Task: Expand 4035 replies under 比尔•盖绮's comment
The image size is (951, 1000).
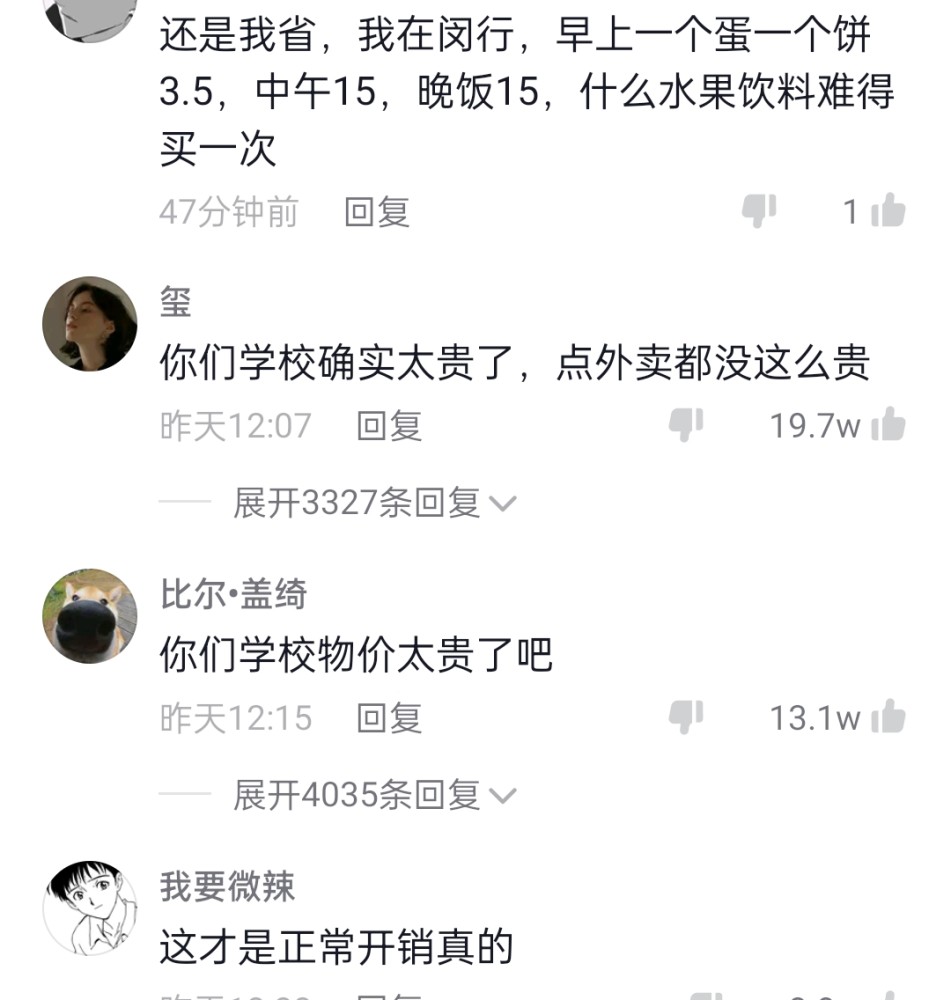Action: coord(374,796)
